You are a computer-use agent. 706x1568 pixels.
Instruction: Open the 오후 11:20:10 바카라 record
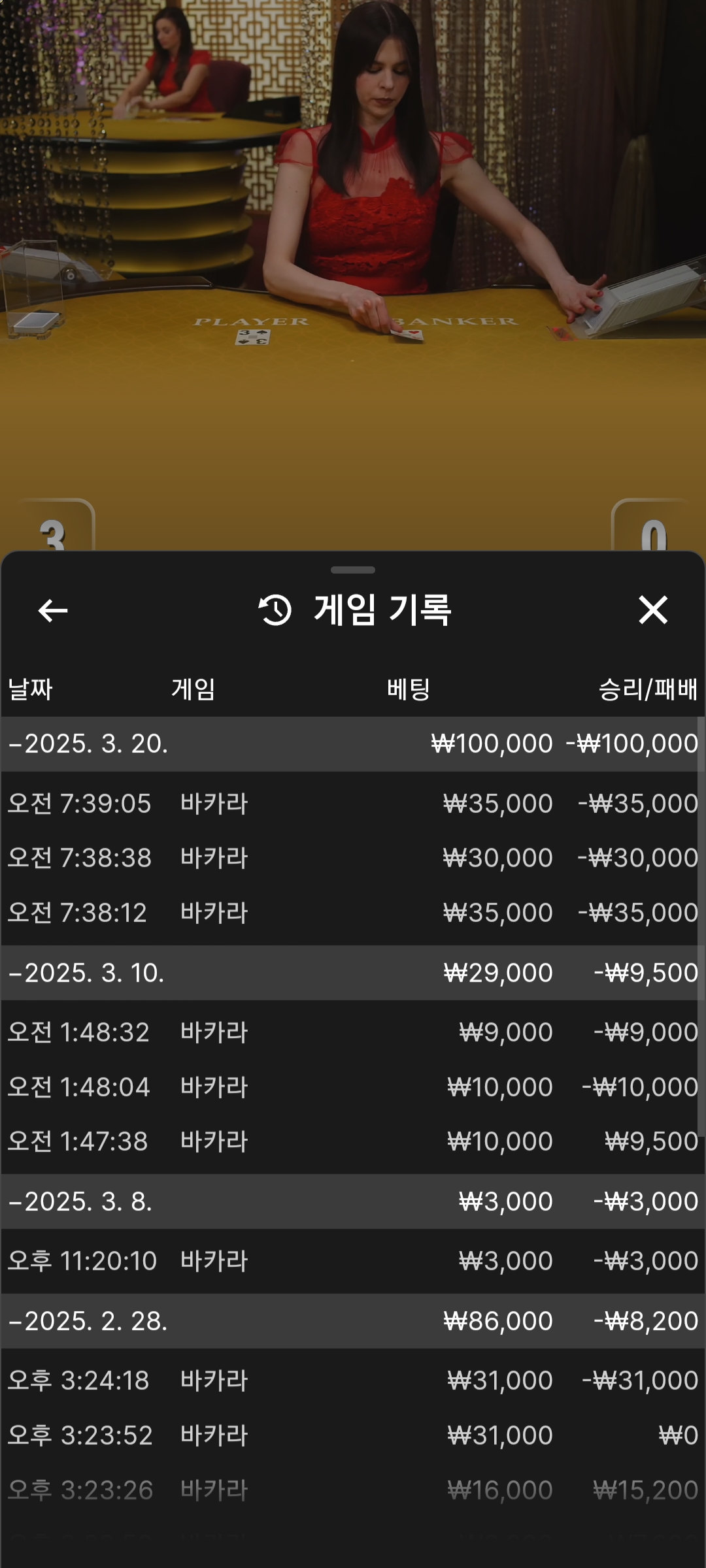pos(353,1261)
